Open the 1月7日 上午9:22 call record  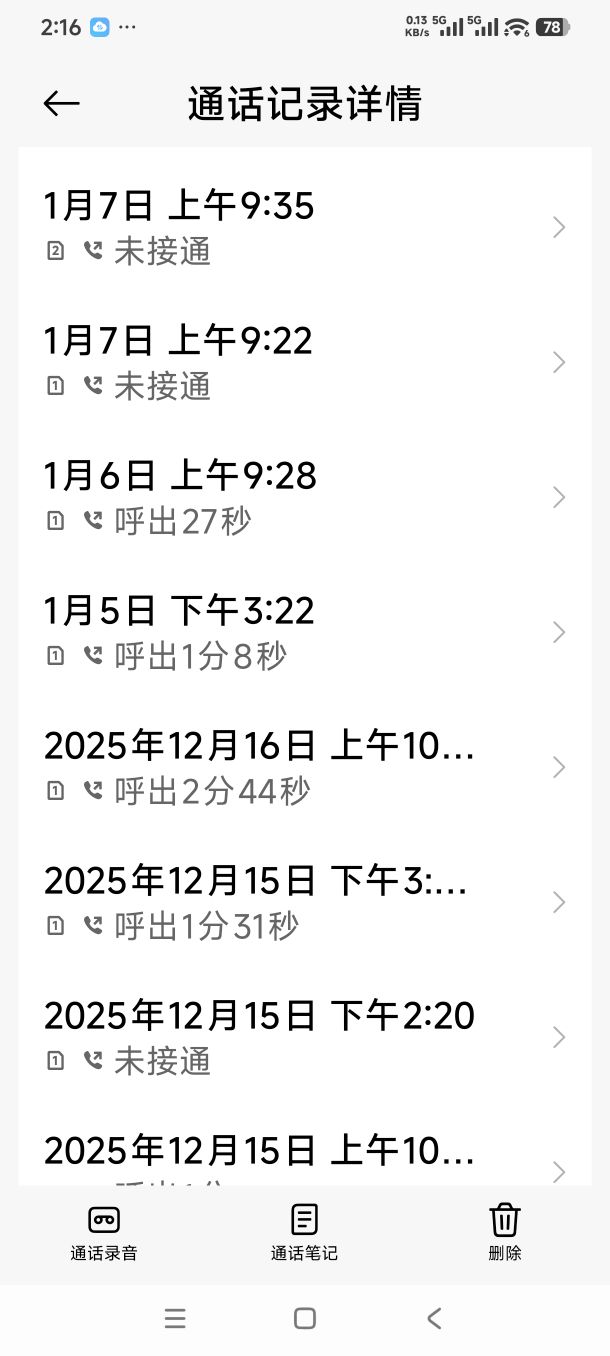tap(304, 362)
